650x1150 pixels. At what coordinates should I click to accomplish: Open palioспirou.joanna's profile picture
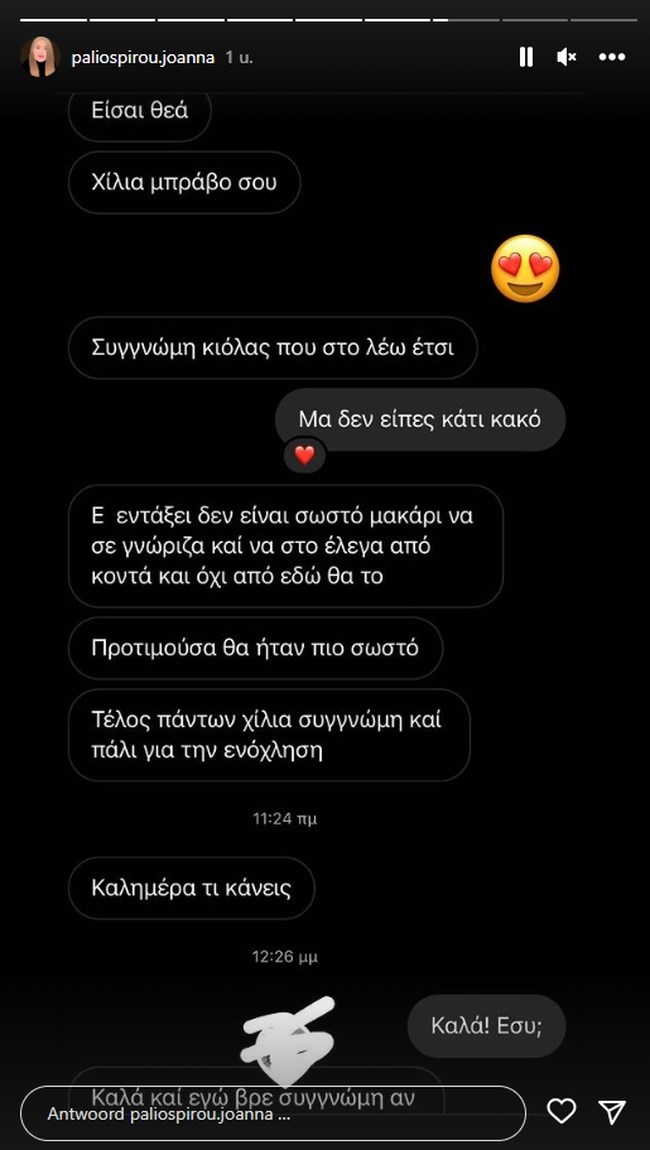click(x=40, y=58)
